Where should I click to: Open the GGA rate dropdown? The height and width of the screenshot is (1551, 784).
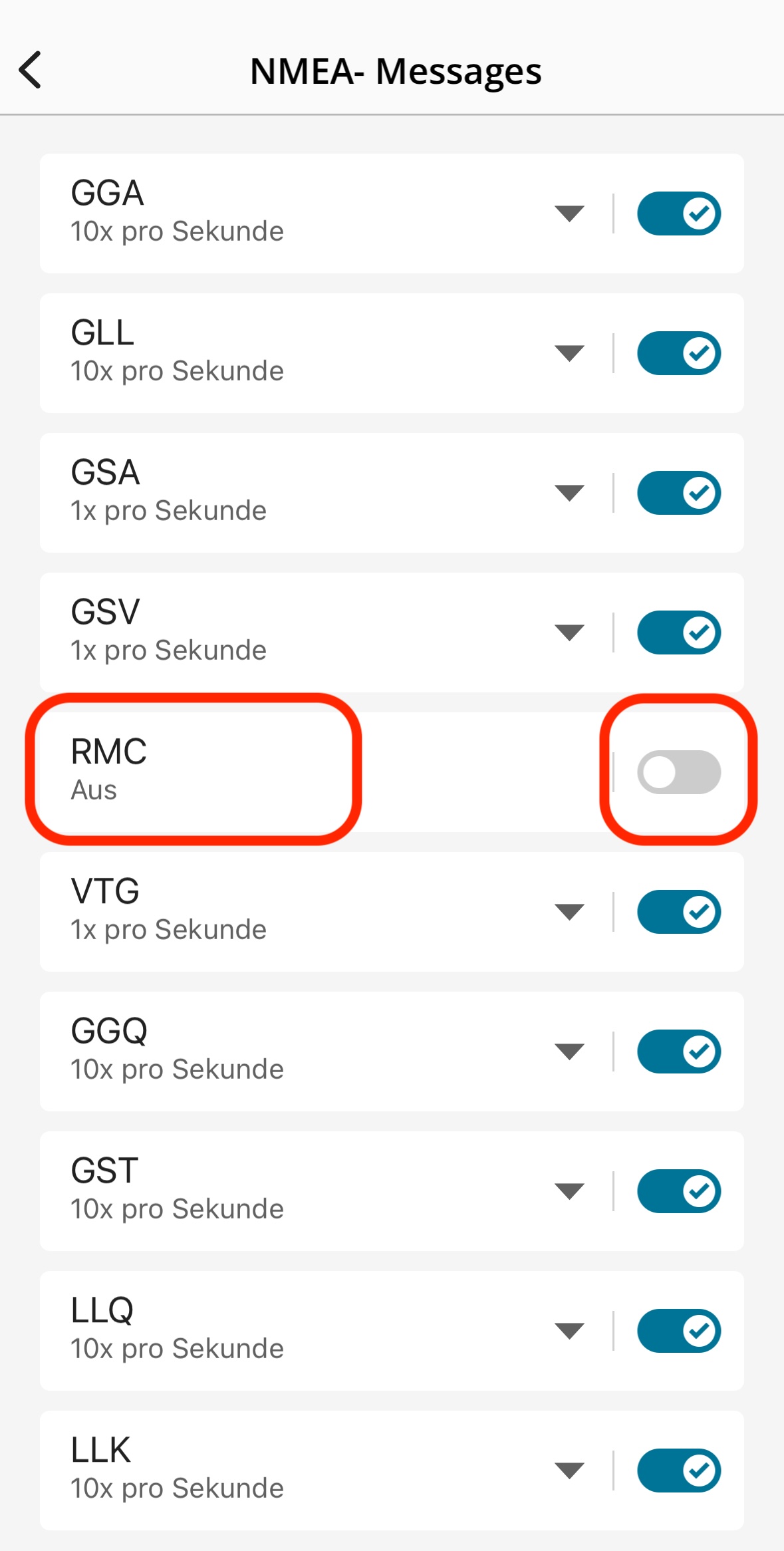[x=569, y=213]
